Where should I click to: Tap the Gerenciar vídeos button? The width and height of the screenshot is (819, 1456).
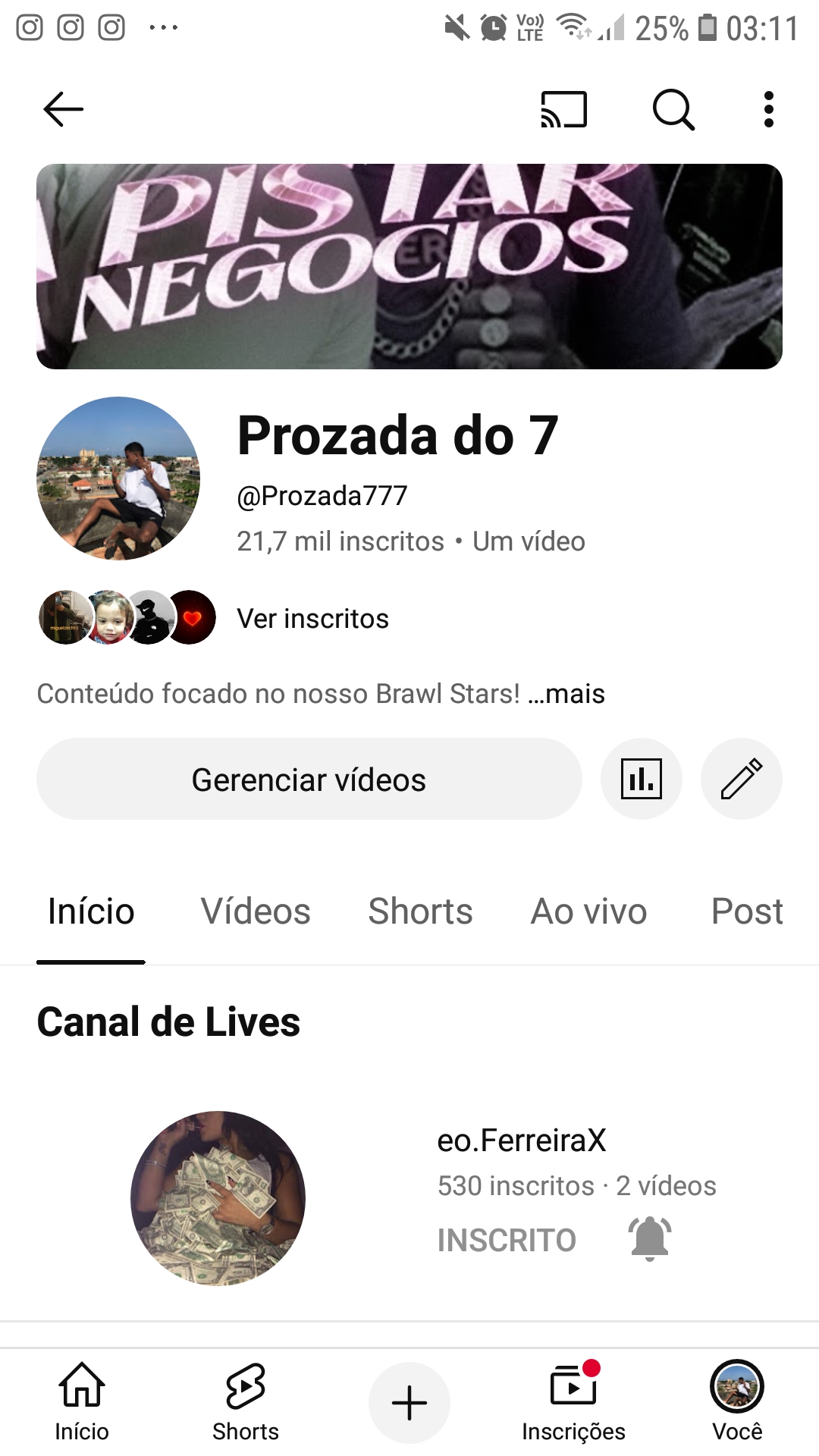(309, 780)
